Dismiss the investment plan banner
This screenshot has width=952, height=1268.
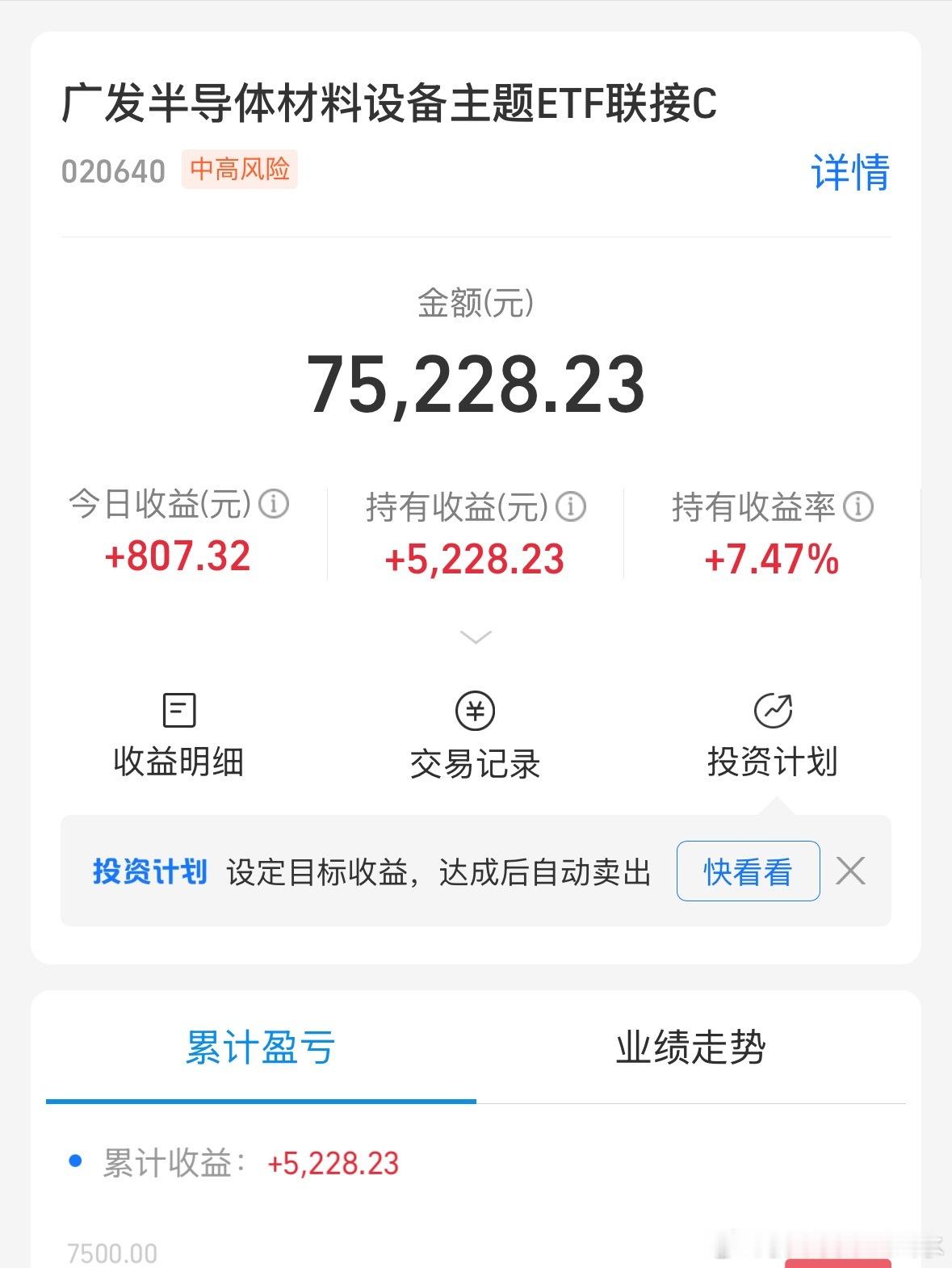point(849,871)
